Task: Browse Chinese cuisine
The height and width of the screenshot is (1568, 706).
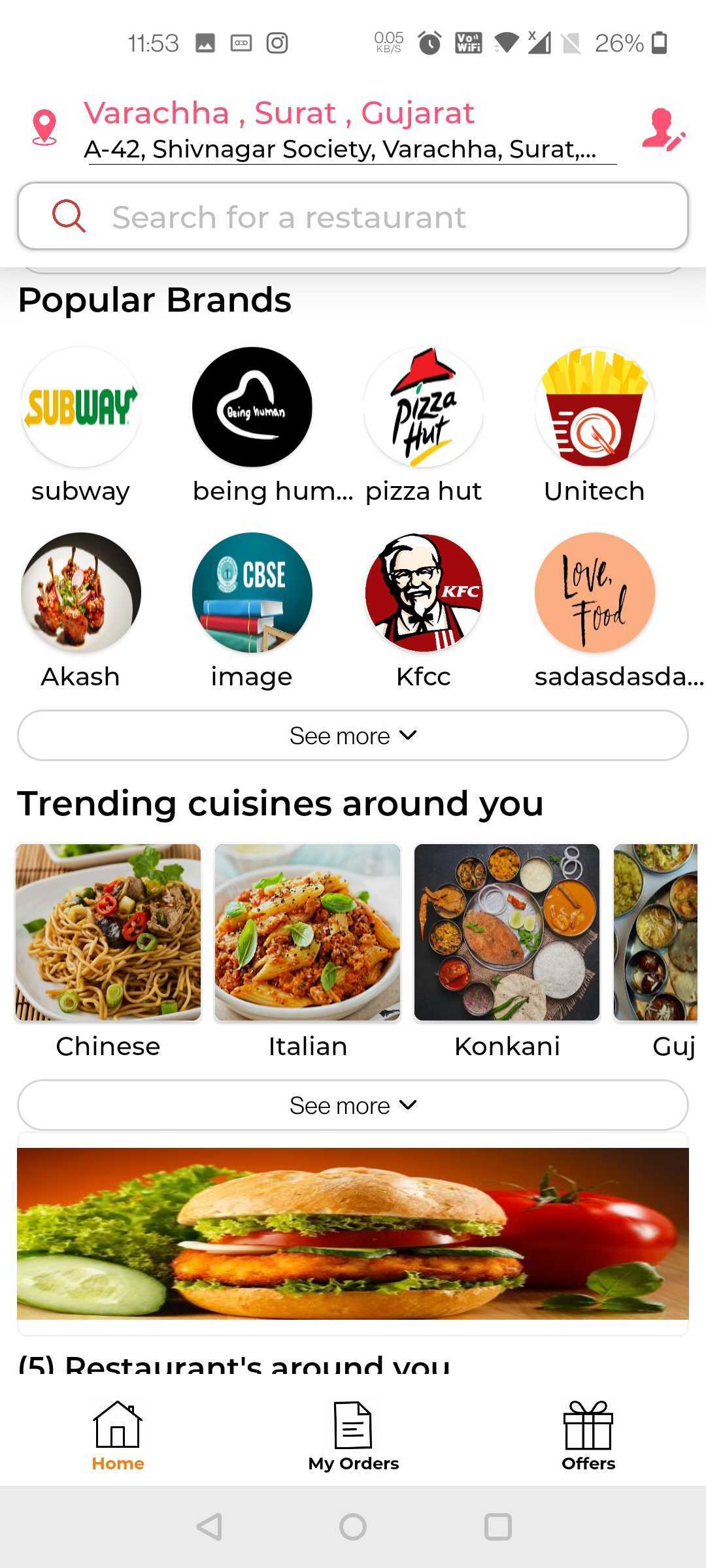Action: (x=109, y=933)
